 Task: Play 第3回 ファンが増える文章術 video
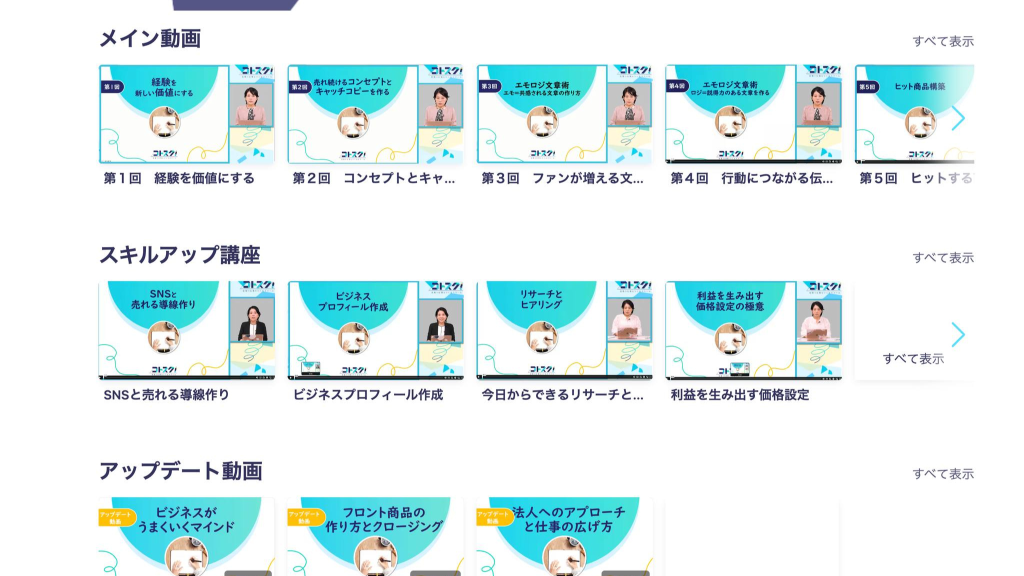point(564,114)
